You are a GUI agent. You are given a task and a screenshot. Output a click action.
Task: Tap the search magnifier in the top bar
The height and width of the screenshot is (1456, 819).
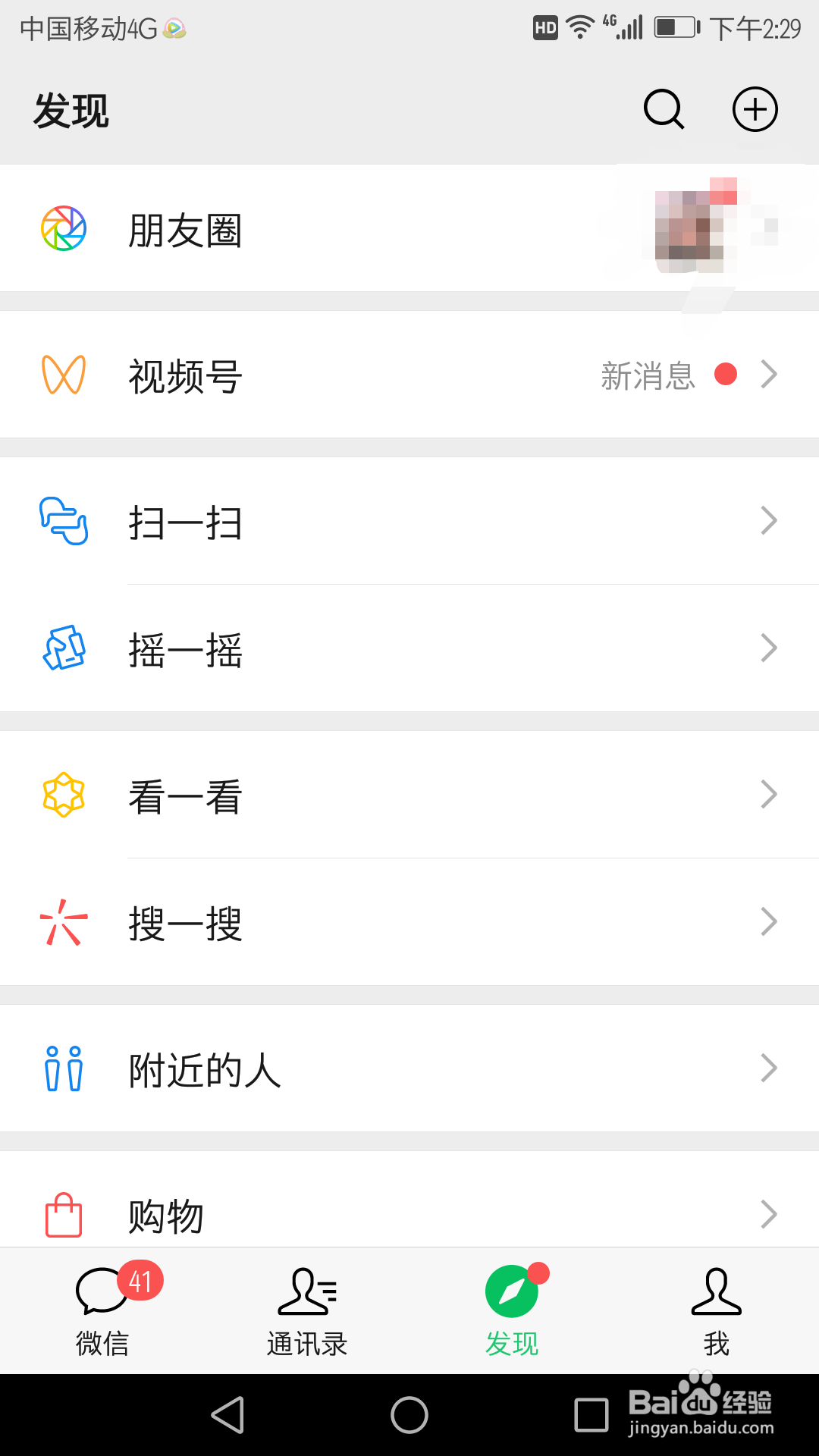664,109
